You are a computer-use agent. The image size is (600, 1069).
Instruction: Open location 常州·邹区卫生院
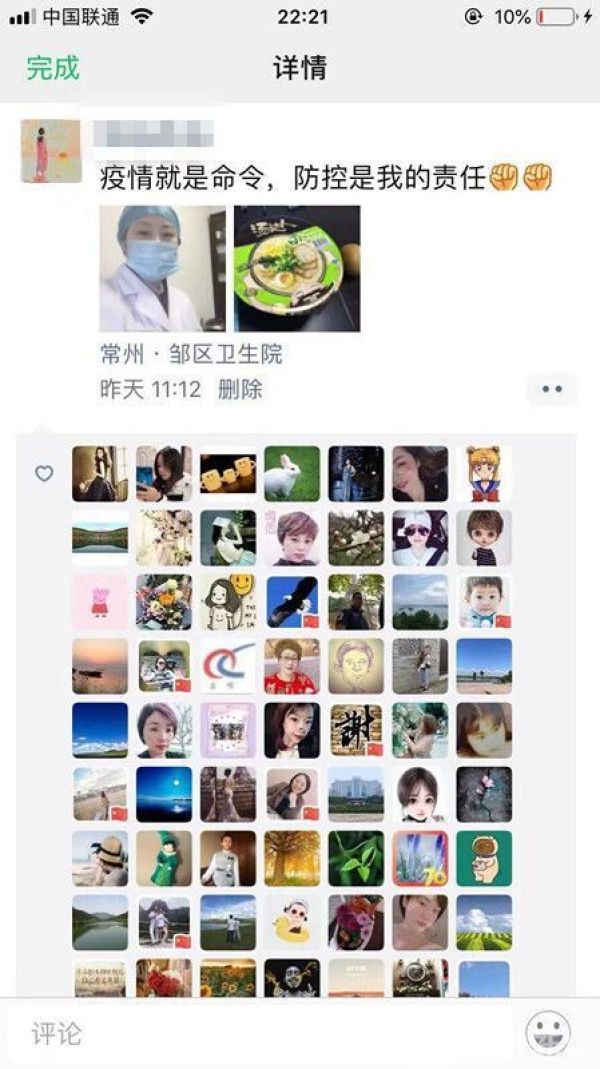[191, 353]
